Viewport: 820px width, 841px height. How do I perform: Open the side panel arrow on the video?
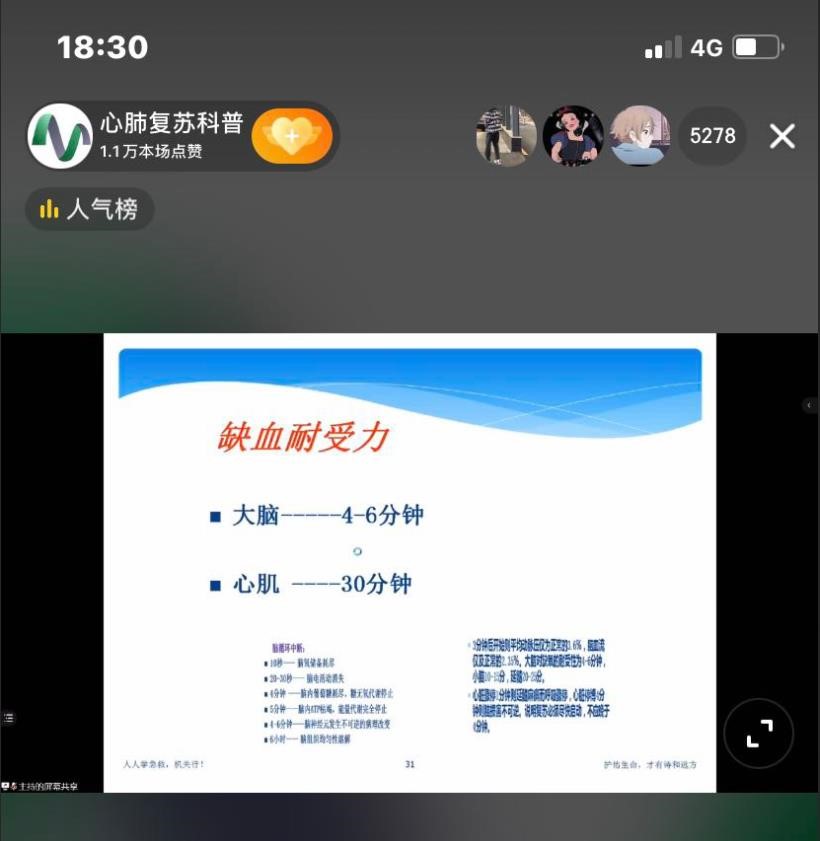808,405
